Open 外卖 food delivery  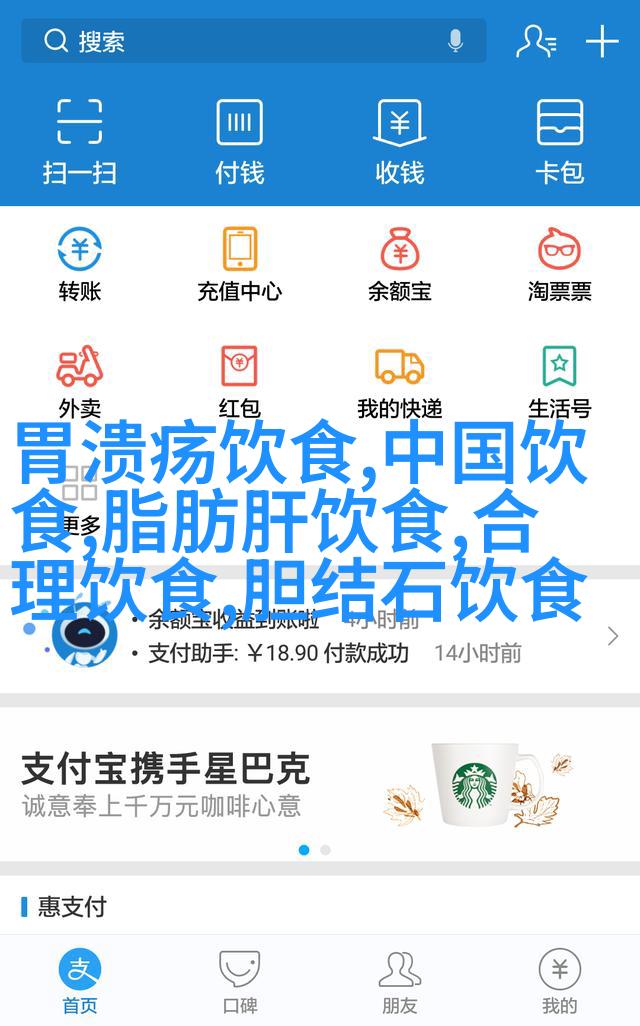(79, 382)
